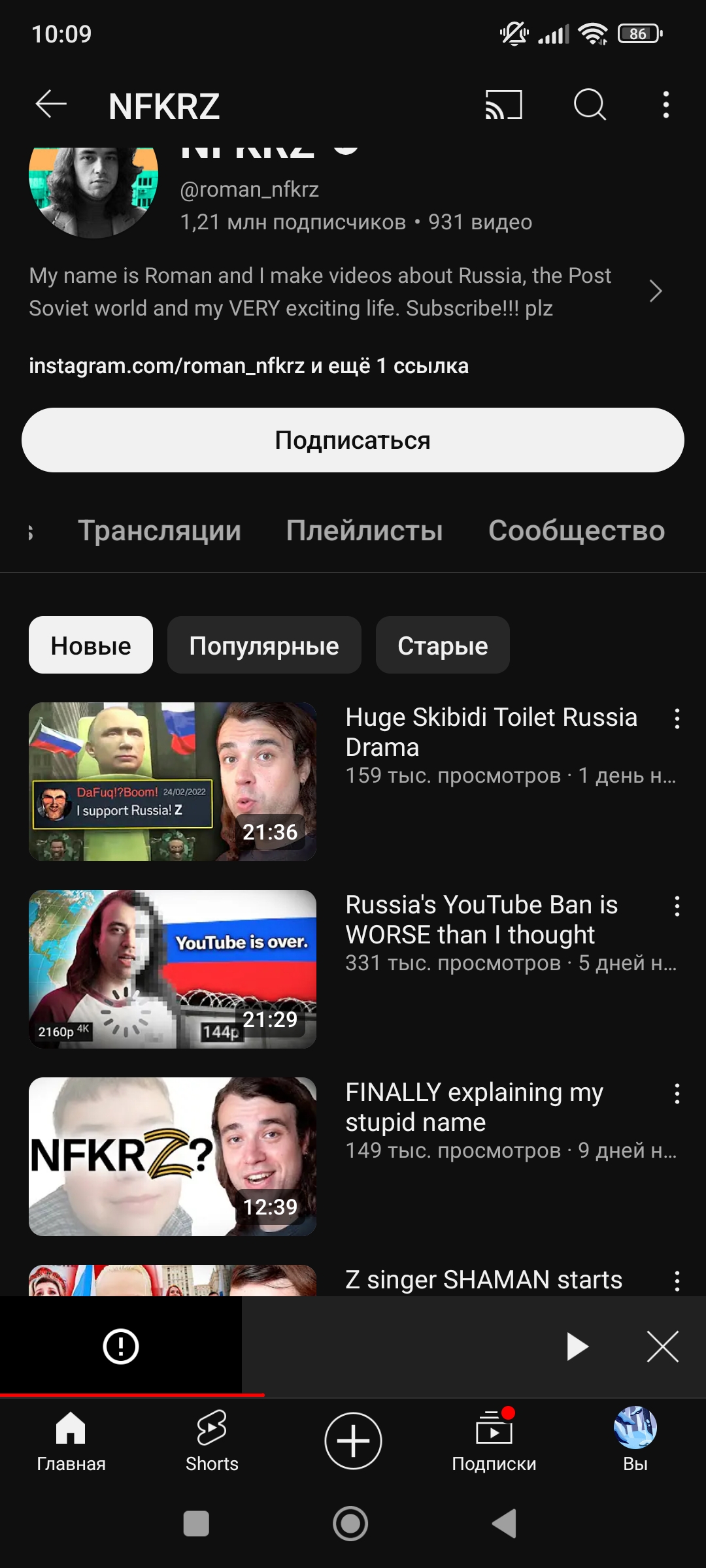This screenshot has width=706, height=1568.
Task: Switch to the Сообщество tab
Action: (576, 531)
